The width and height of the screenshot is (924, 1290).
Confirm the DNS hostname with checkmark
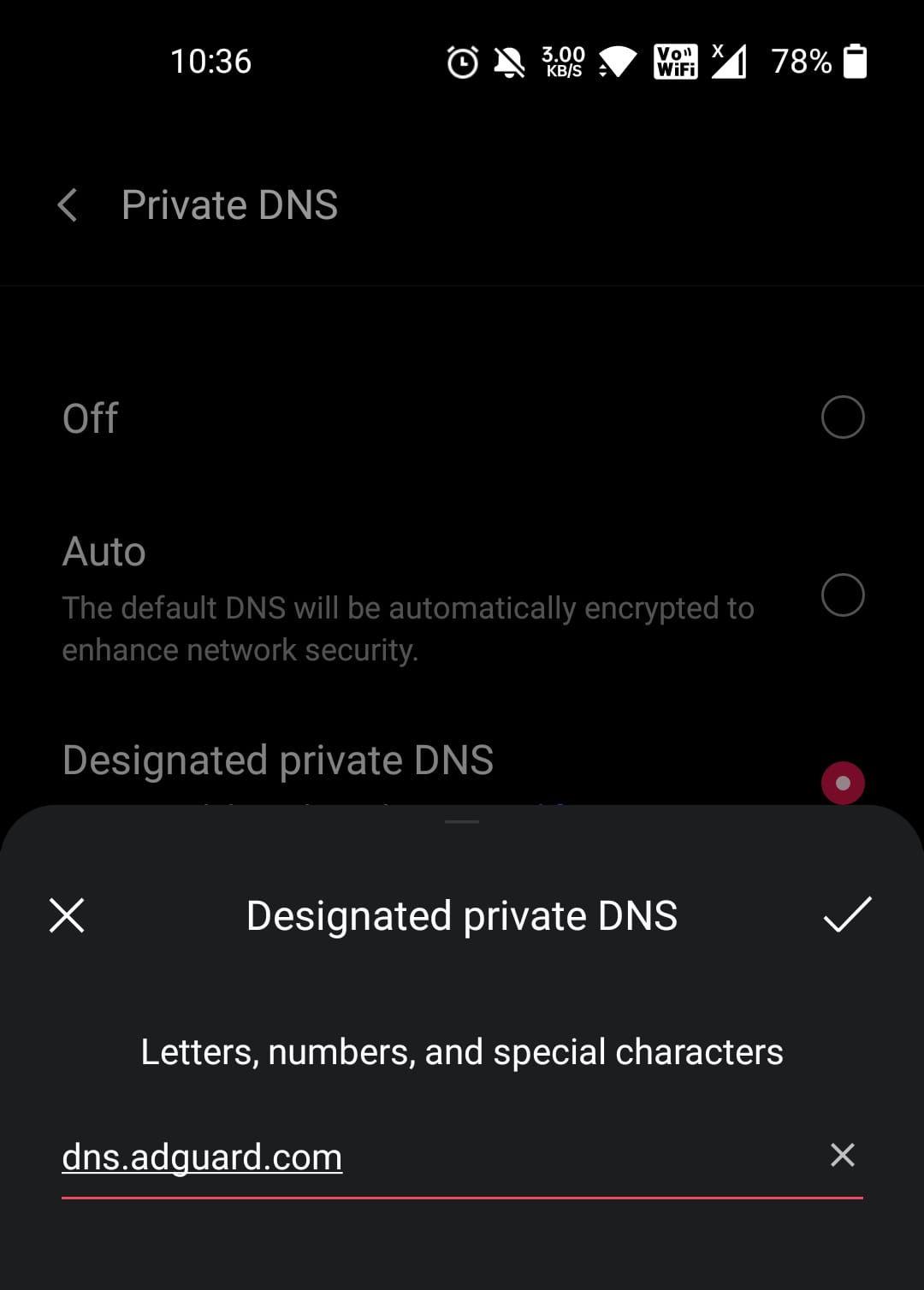(x=847, y=915)
